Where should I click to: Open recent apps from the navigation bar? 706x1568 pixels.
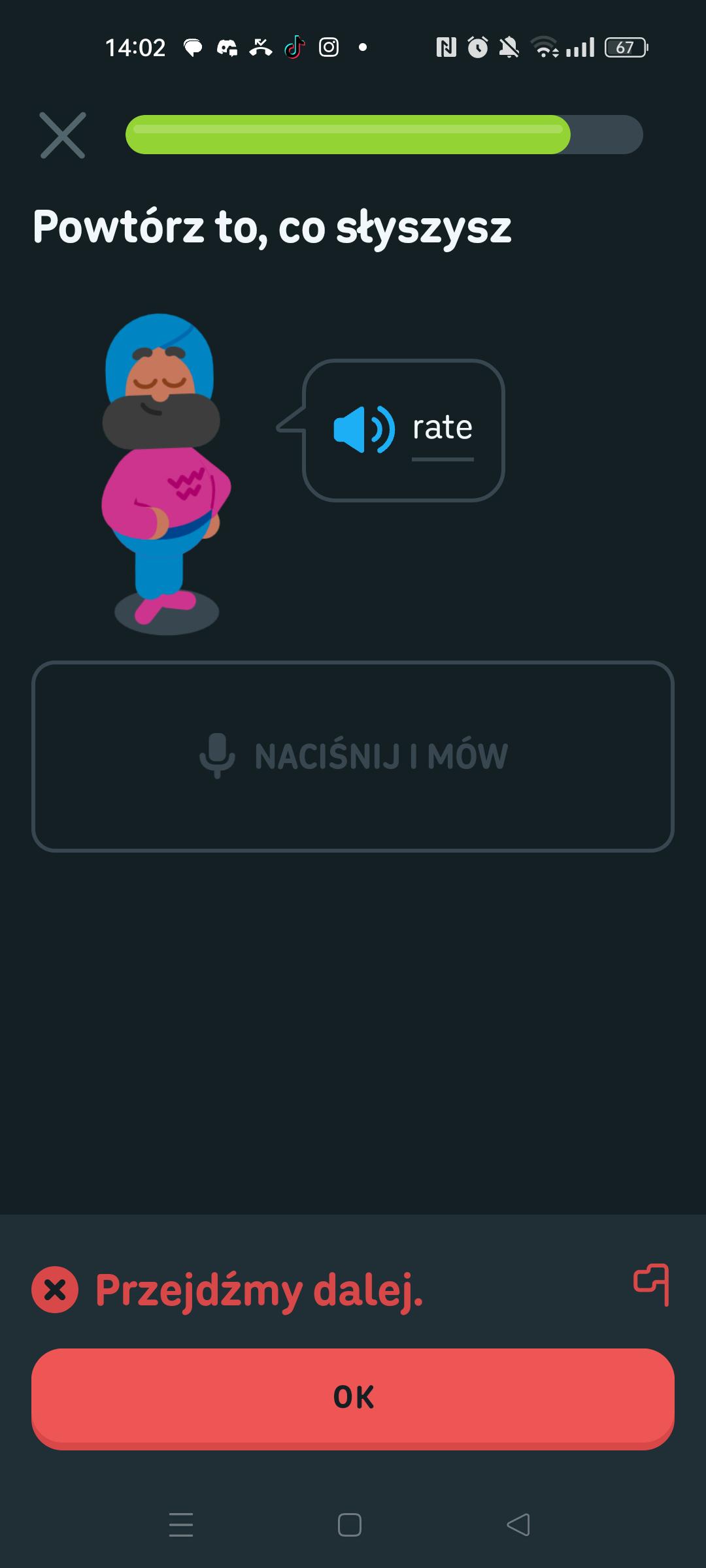(181, 1525)
